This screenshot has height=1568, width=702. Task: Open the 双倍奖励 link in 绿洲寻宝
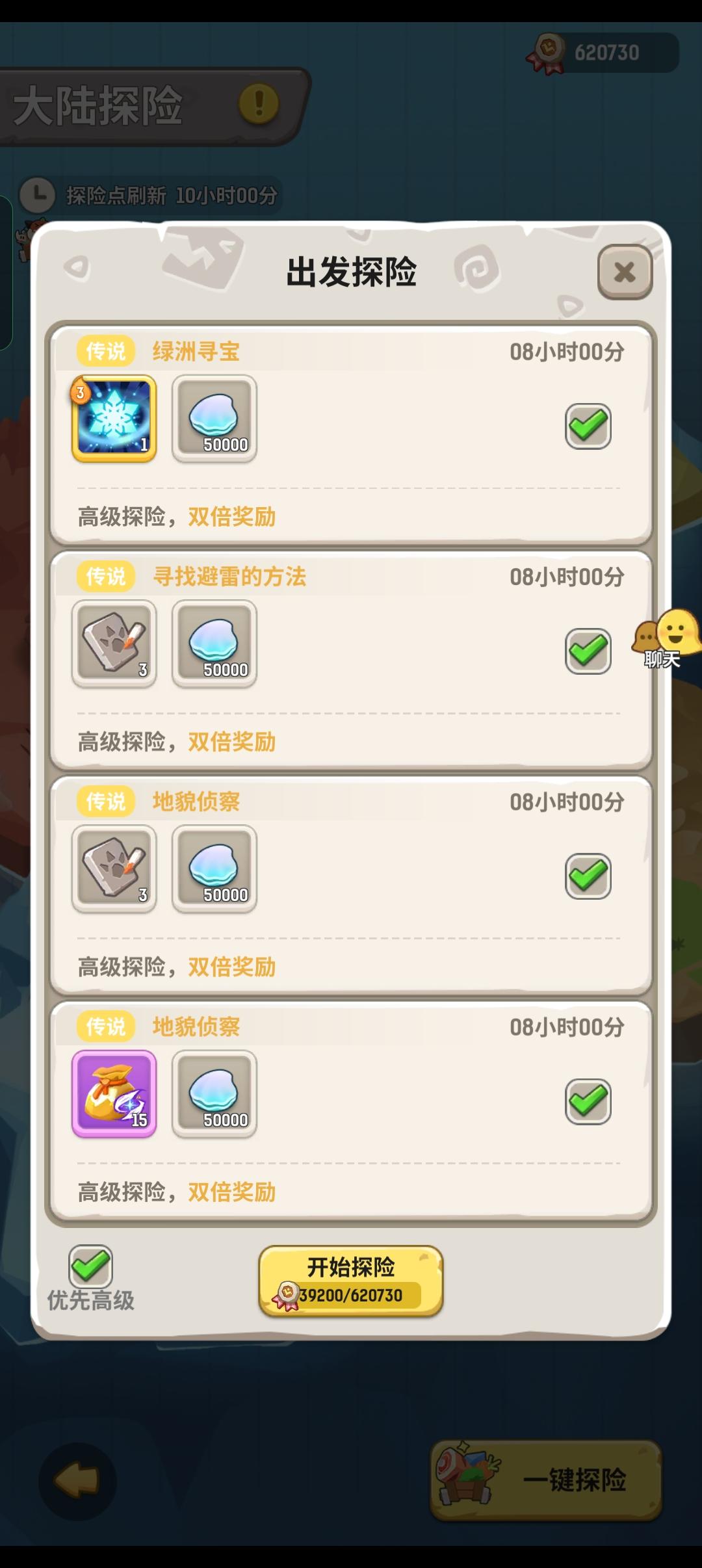pos(232,517)
